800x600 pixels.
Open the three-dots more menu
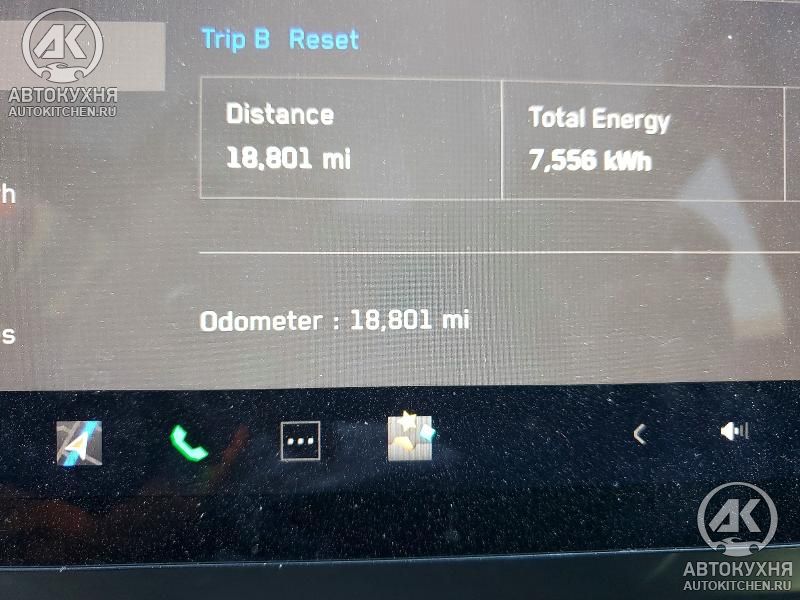coord(300,440)
